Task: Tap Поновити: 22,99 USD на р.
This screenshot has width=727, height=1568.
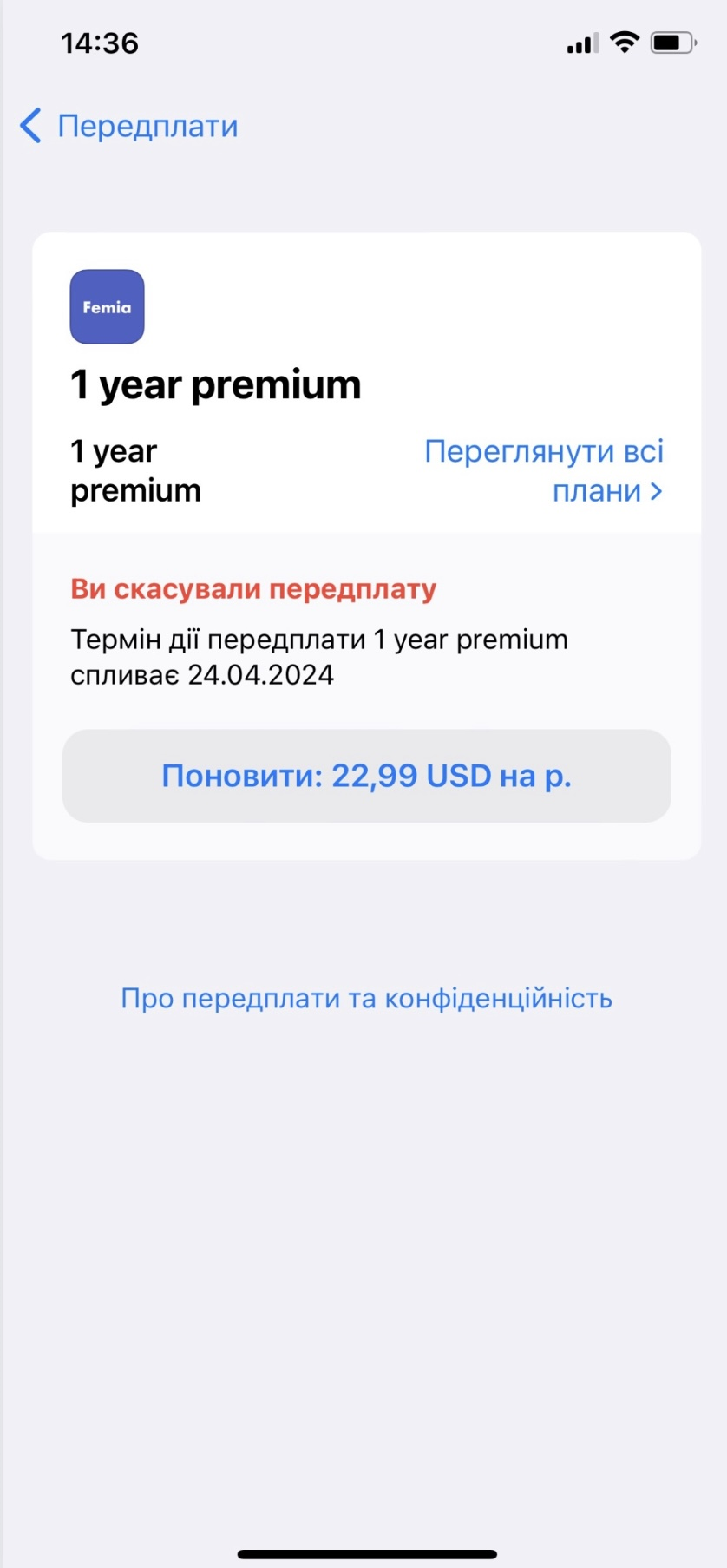Action: (x=367, y=776)
